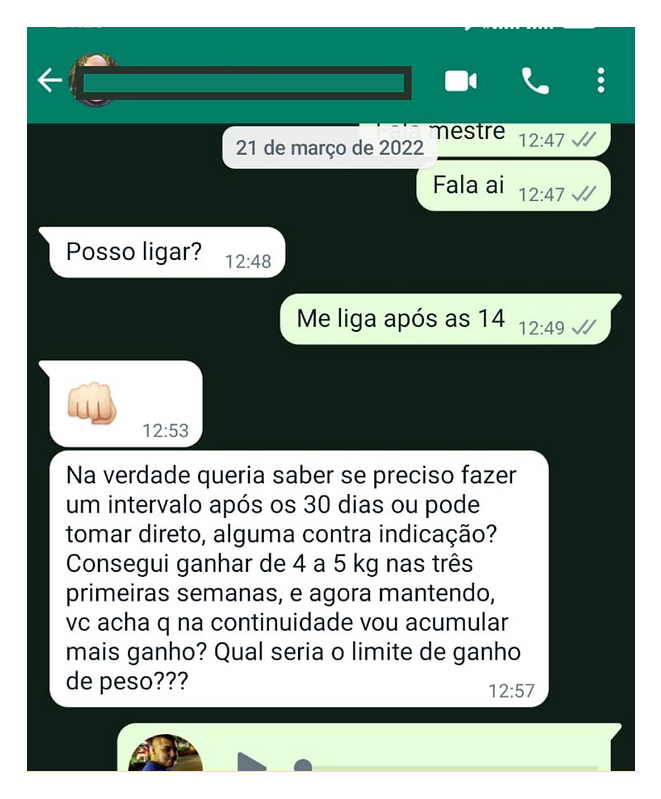Open the overflow menu
This screenshot has height=799, width=661.
click(x=600, y=81)
